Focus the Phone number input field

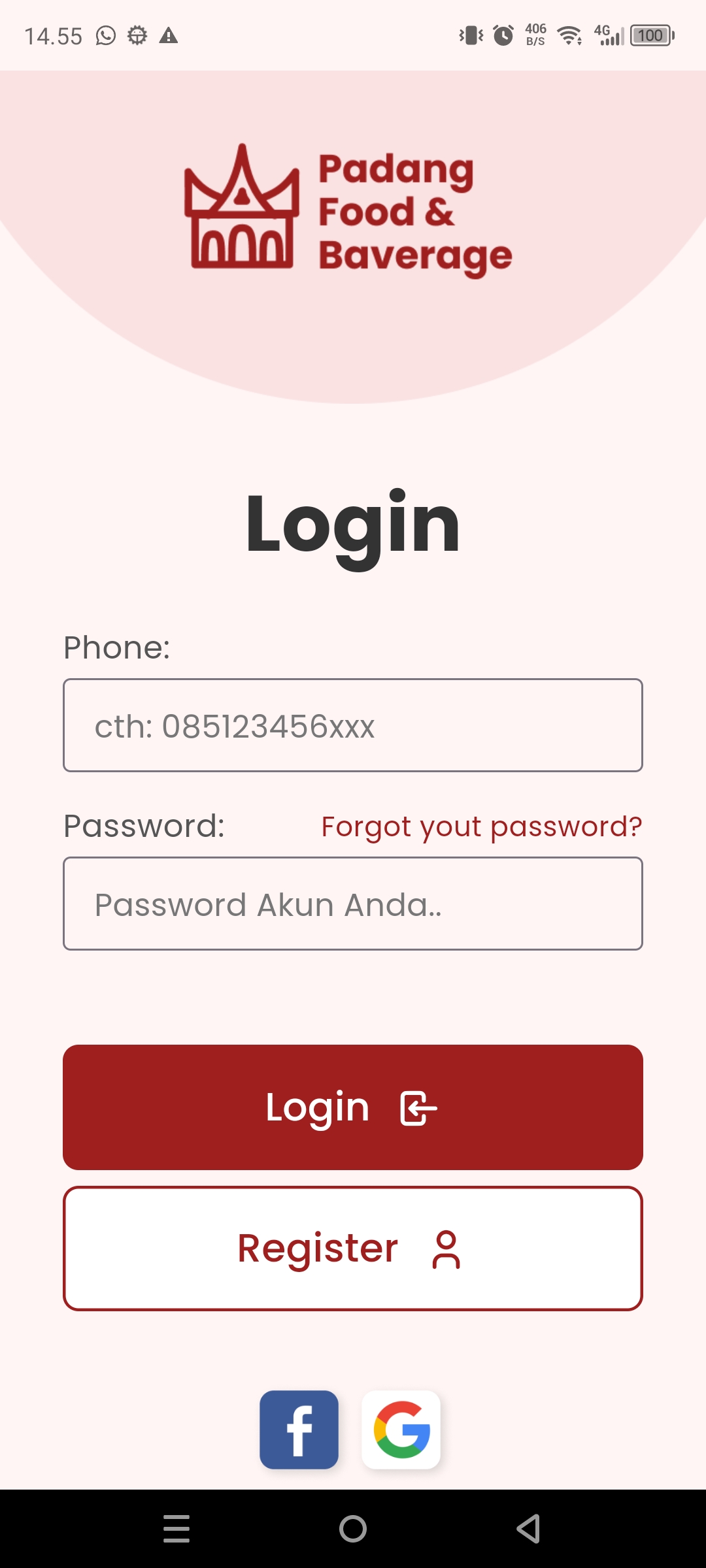tap(353, 725)
